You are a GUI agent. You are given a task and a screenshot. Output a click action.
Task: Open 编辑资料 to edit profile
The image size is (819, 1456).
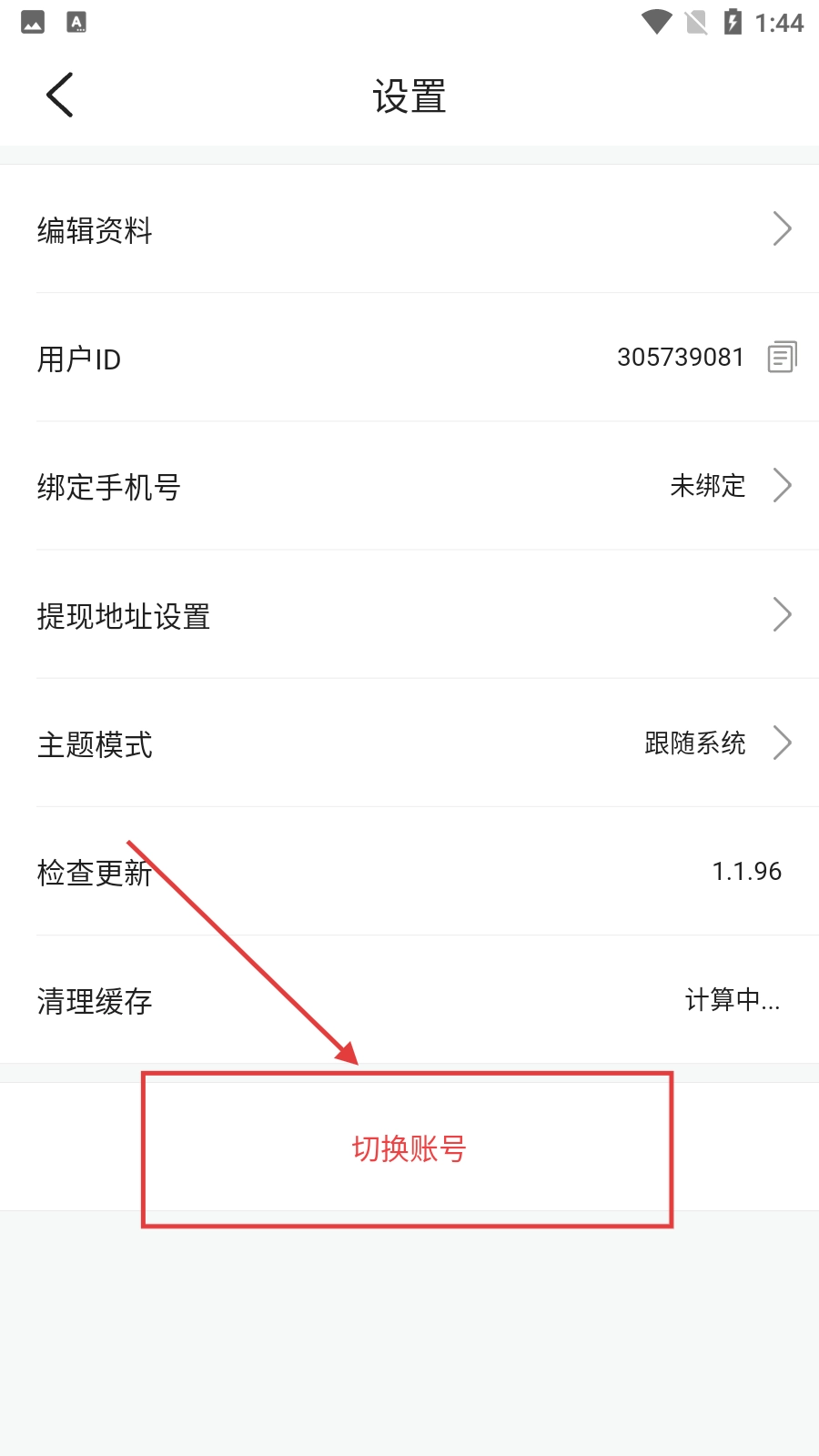click(409, 229)
